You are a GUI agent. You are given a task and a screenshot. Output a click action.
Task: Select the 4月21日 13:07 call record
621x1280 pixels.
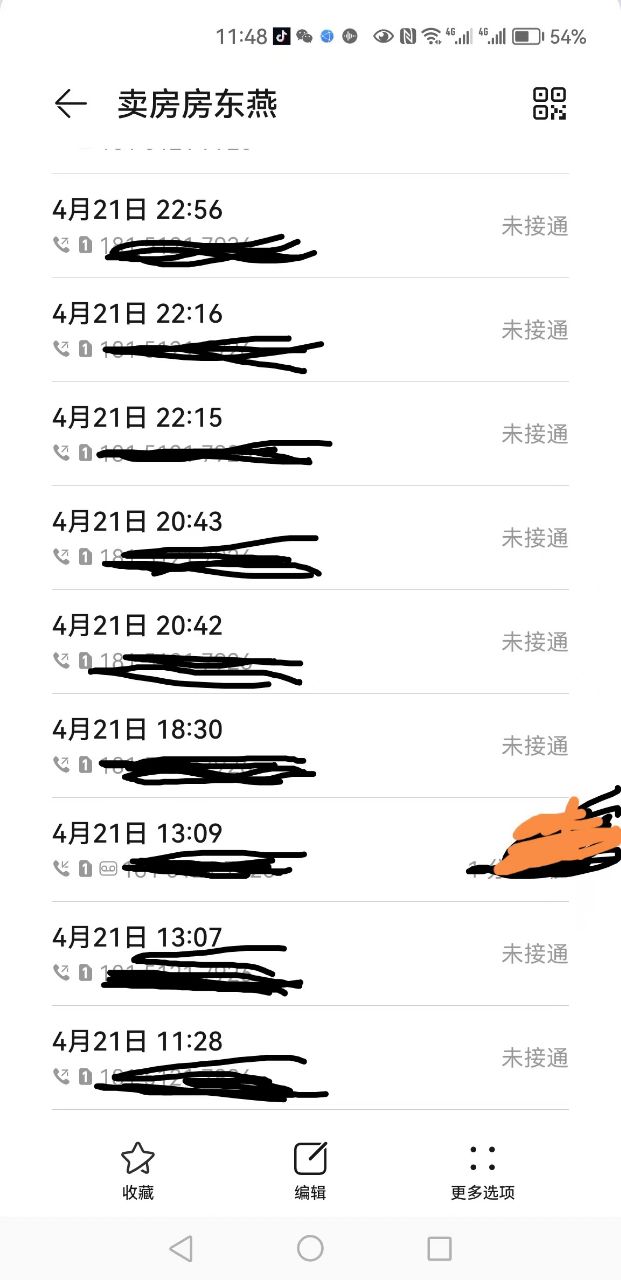click(x=310, y=954)
